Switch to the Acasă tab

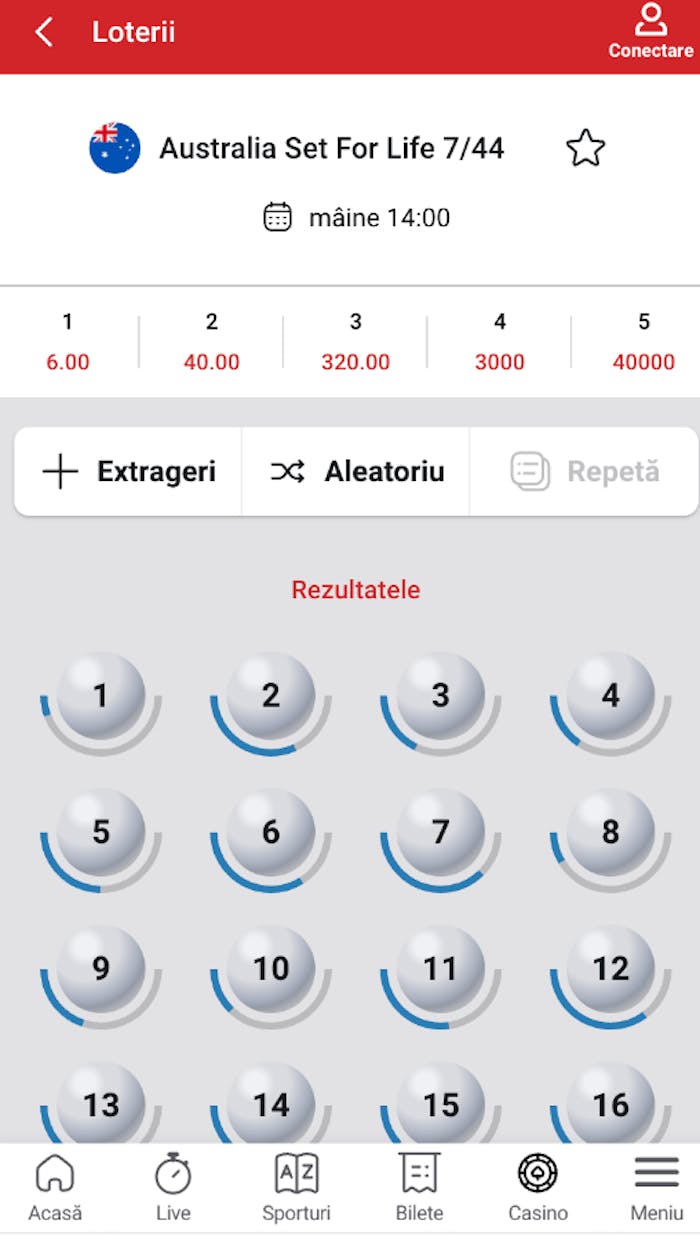click(x=55, y=1188)
